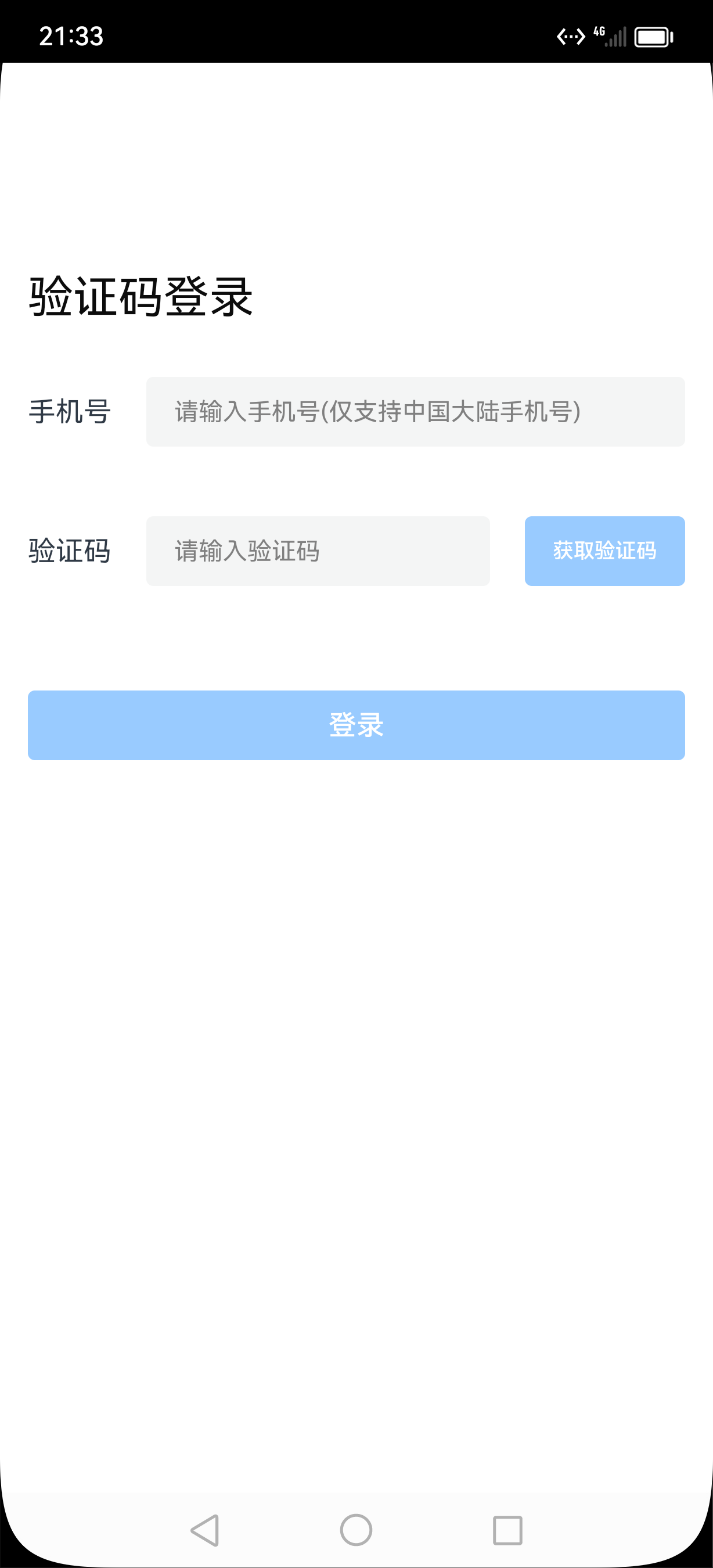Tap the blue login bar
713x1568 pixels.
(x=356, y=724)
